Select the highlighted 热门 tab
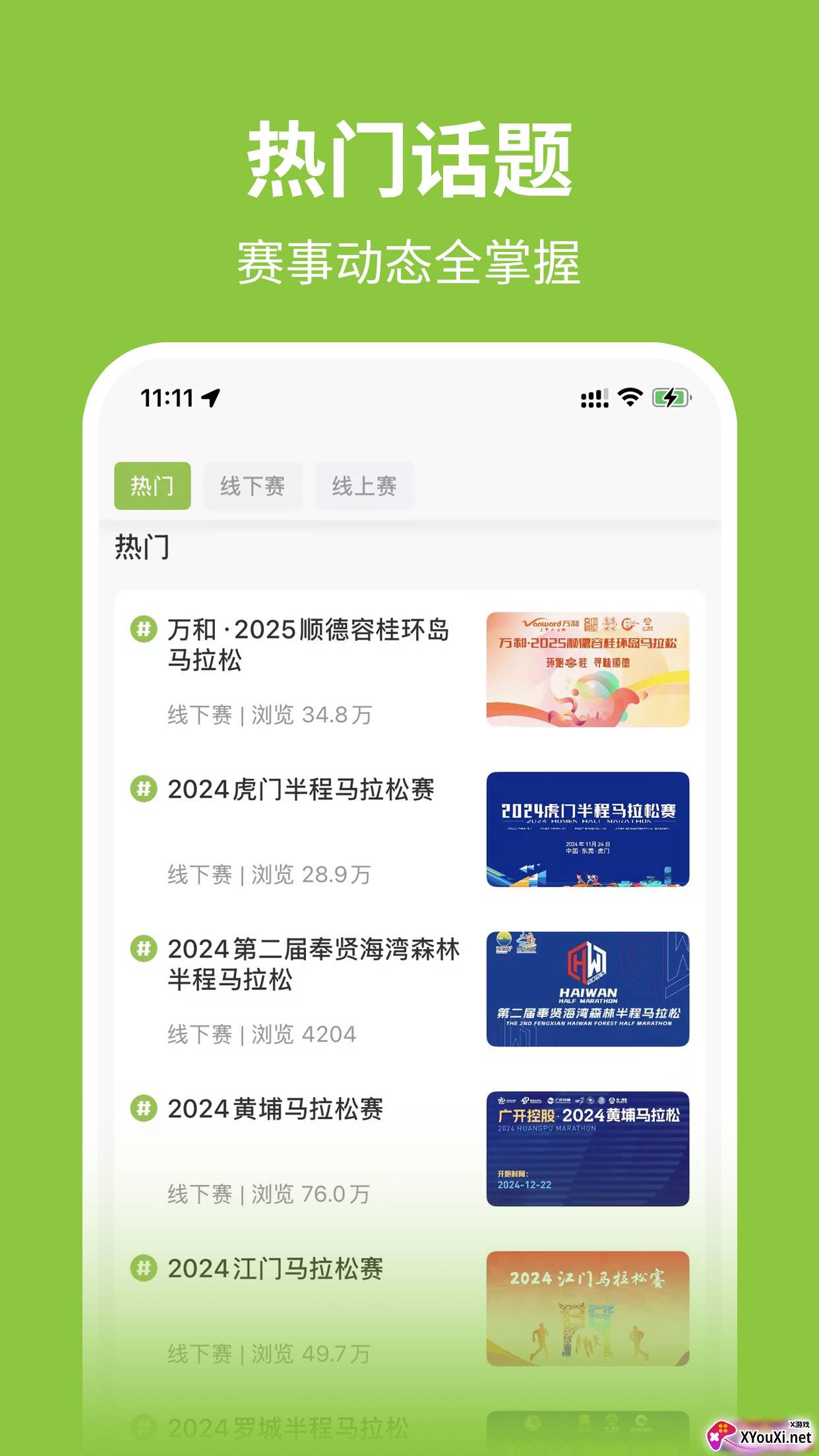 coord(152,486)
